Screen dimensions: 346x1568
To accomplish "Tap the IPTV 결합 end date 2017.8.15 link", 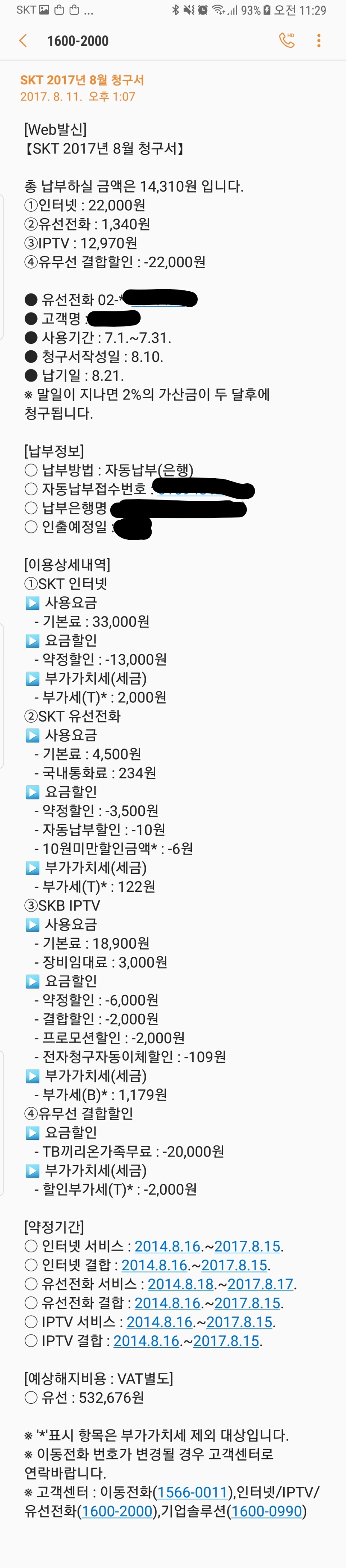I will pyautogui.click(x=226, y=1340).
